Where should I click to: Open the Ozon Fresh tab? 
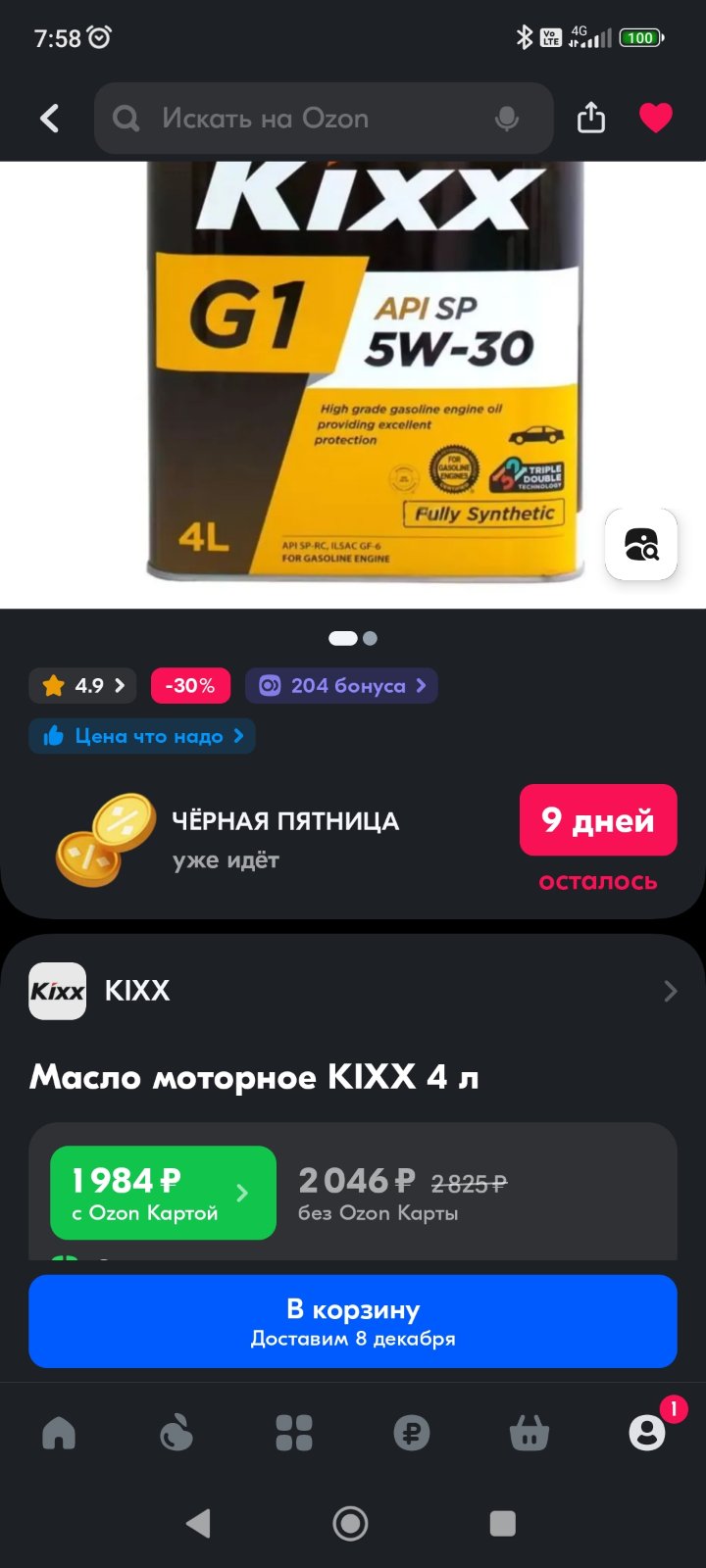[176, 1433]
